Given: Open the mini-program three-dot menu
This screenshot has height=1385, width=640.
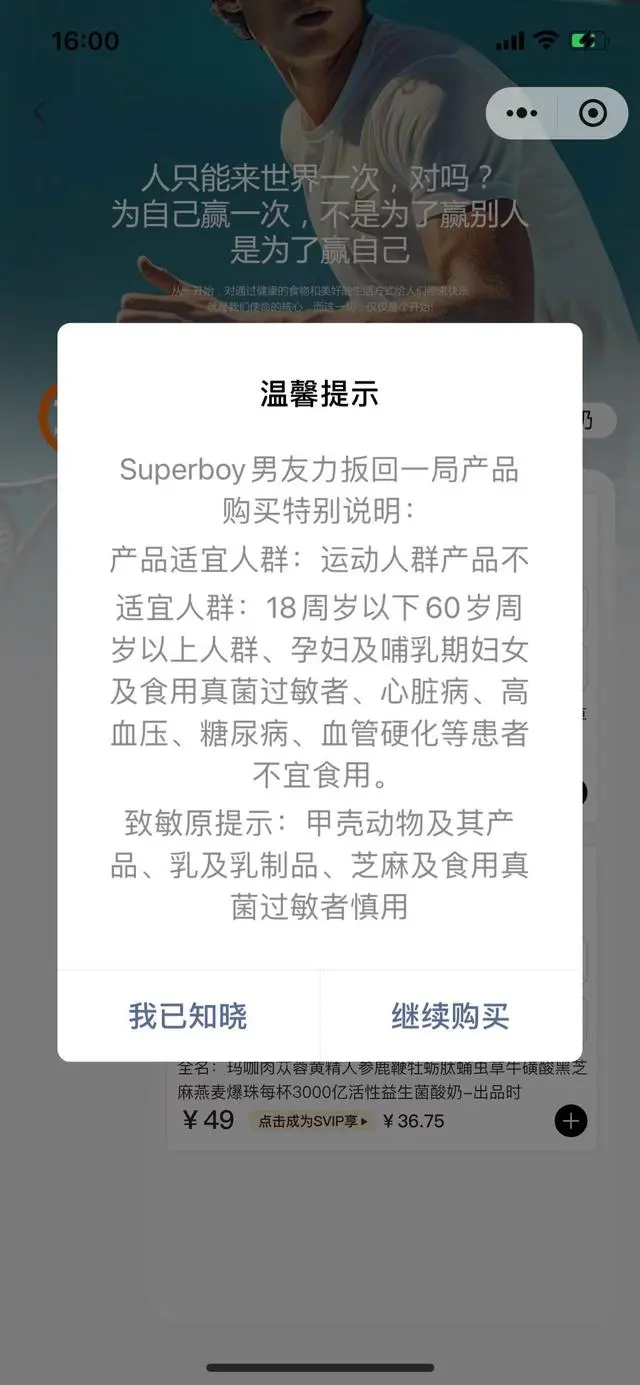Looking at the screenshot, I should (522, 113).
